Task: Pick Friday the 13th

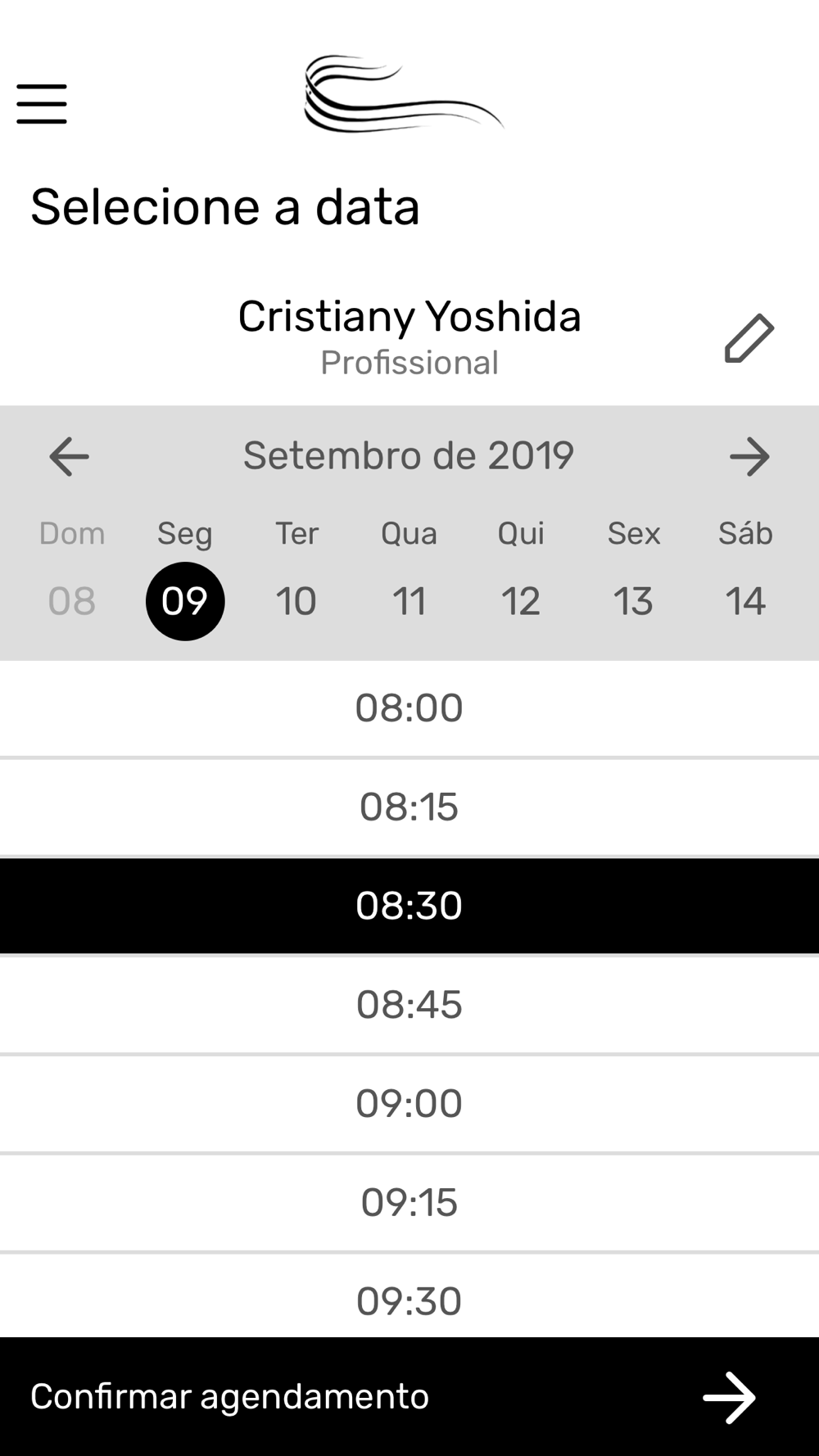Action: pyautogui.click(x=633, y=601)
